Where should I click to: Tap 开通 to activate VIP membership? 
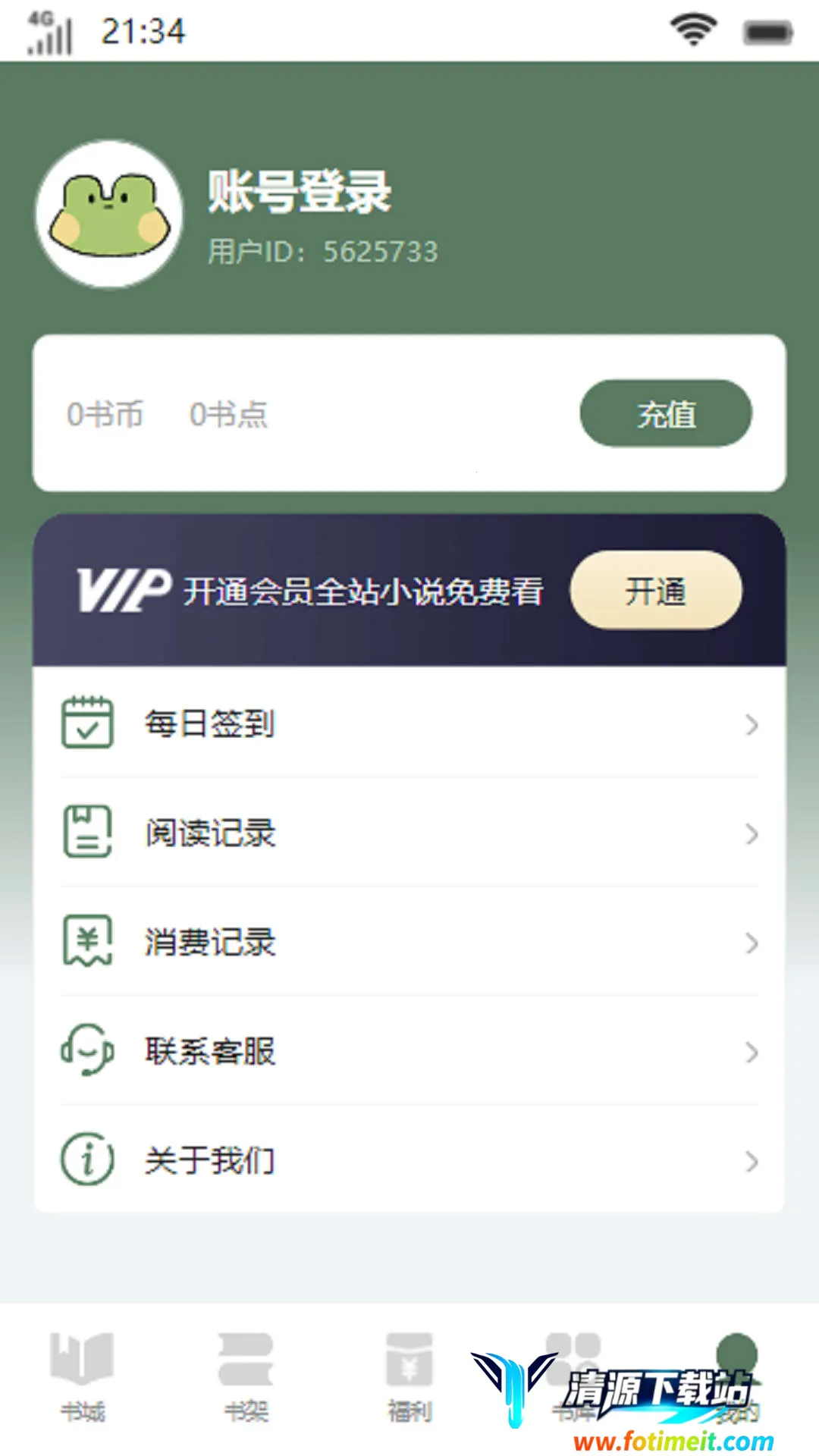656,591
